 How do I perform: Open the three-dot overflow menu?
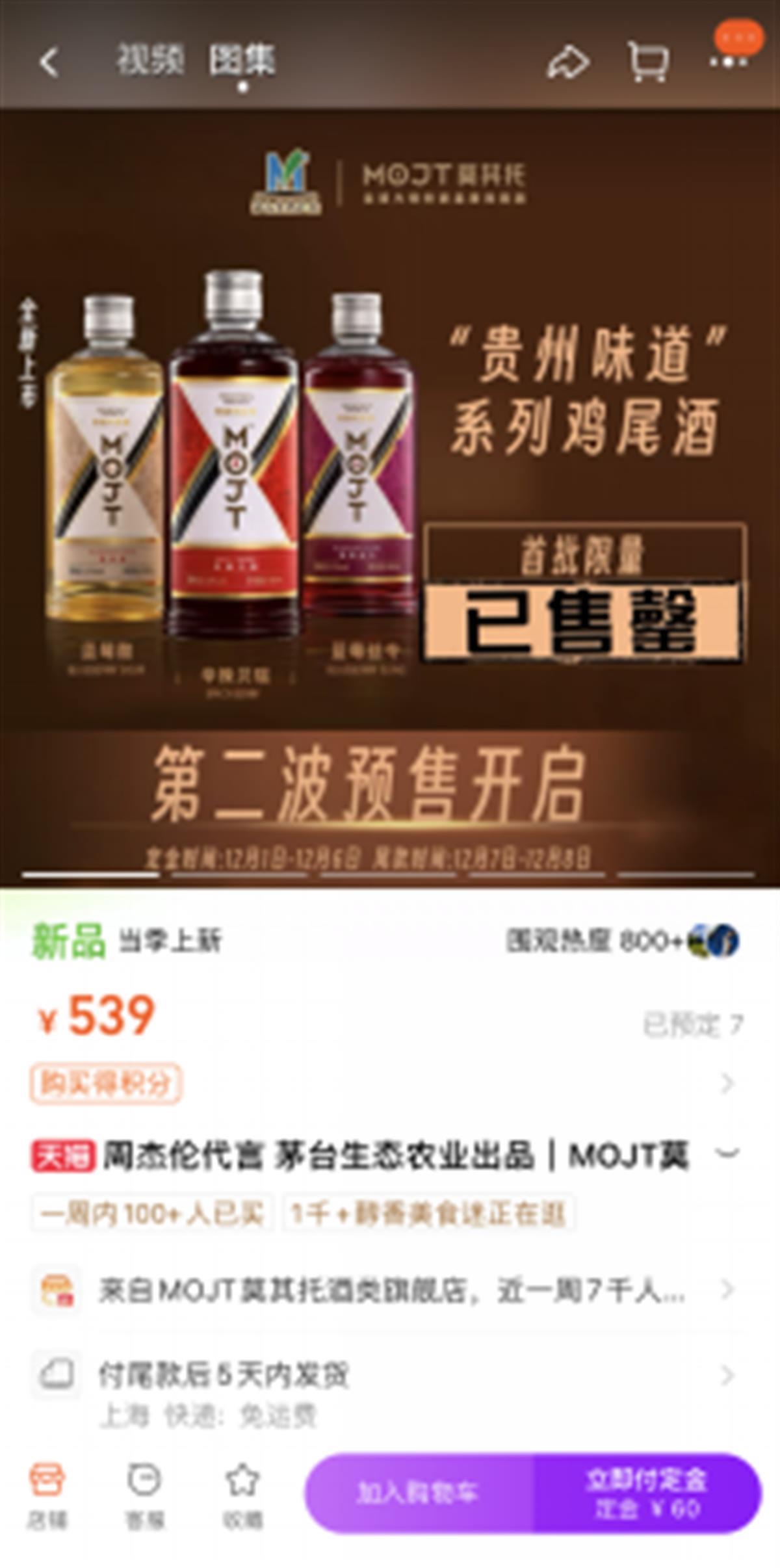click(x=729, y=62)
